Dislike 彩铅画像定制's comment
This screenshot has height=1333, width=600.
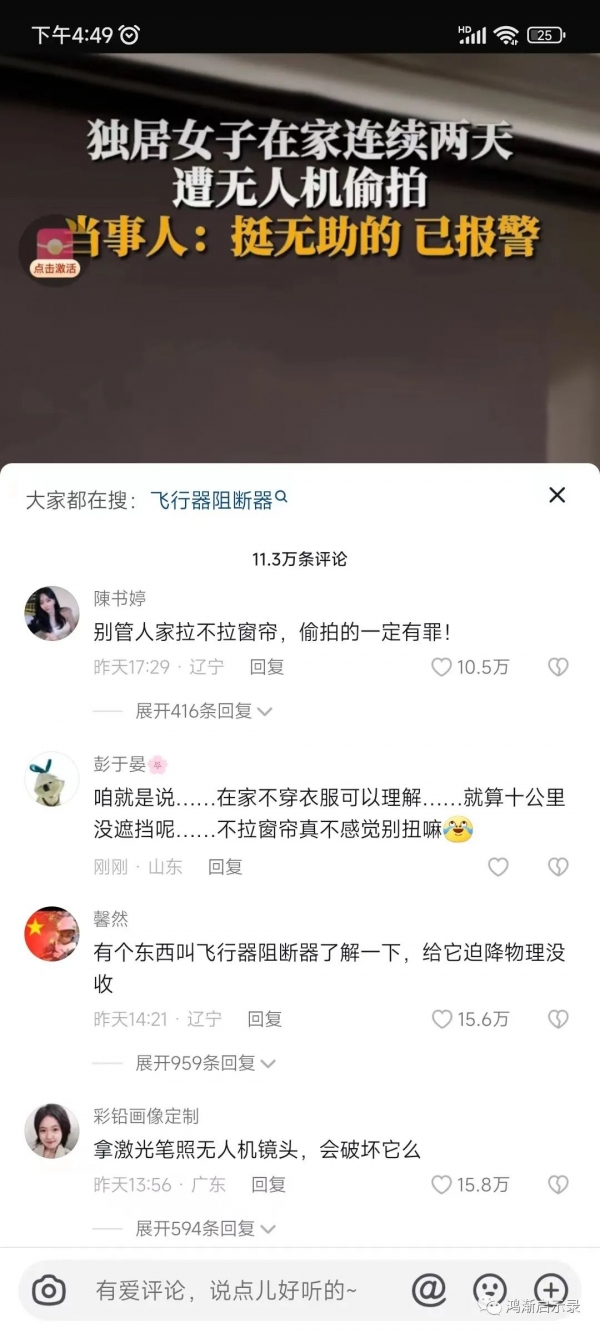pos(558,1185)
